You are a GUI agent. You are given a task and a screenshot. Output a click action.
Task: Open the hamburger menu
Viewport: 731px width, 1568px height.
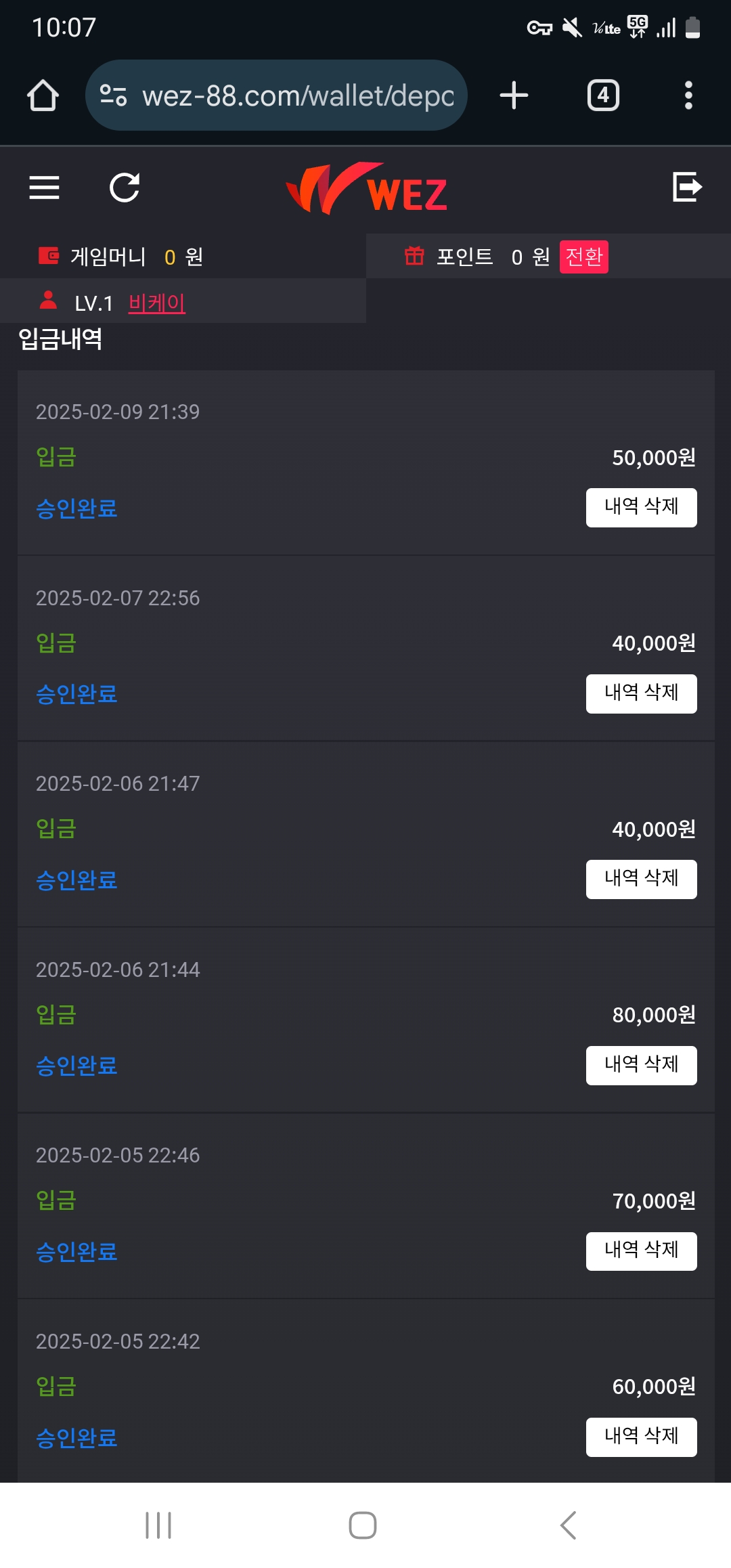pos(45,188)
